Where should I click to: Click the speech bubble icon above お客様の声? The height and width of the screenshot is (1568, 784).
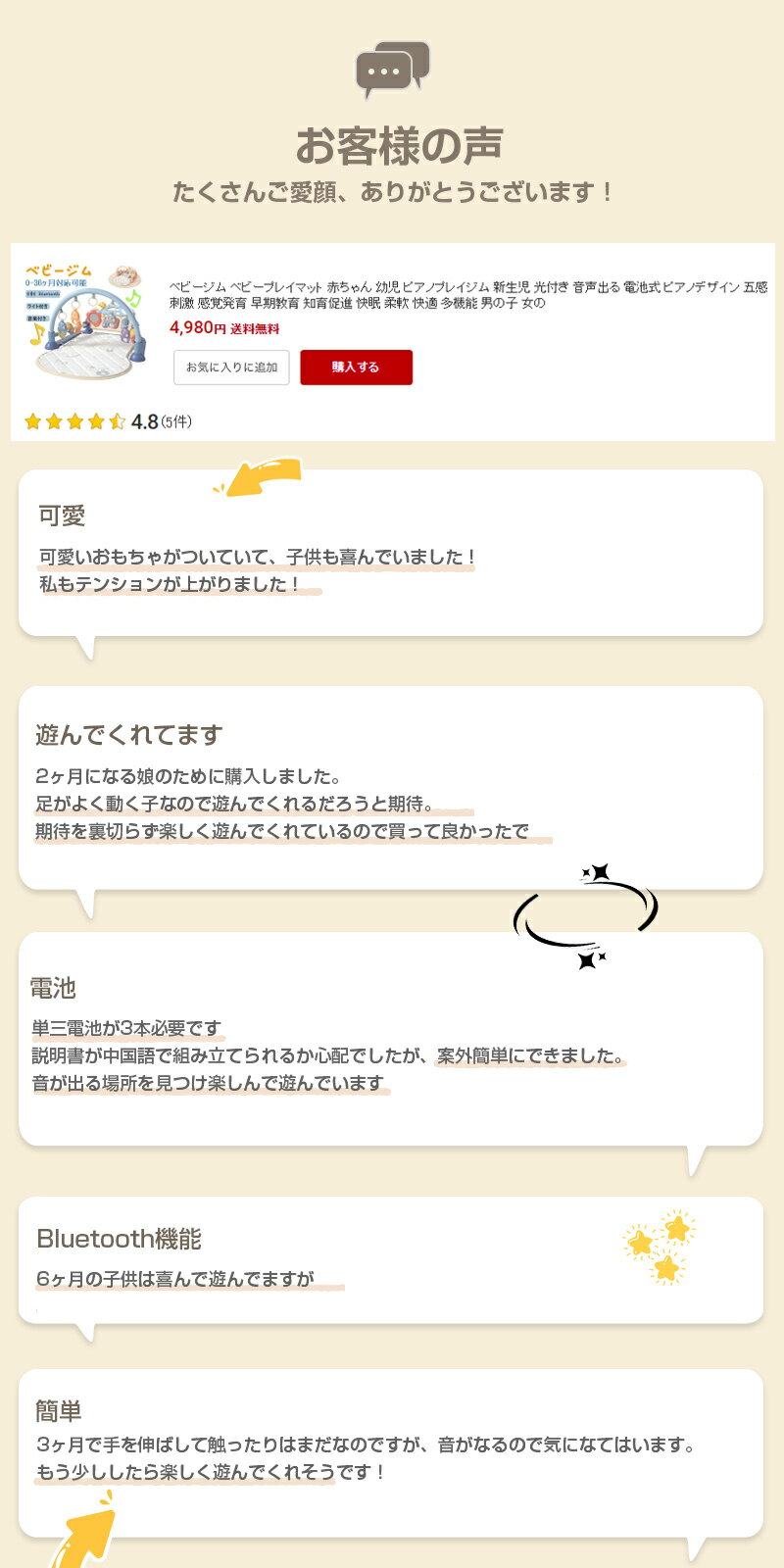coord(391,69)
